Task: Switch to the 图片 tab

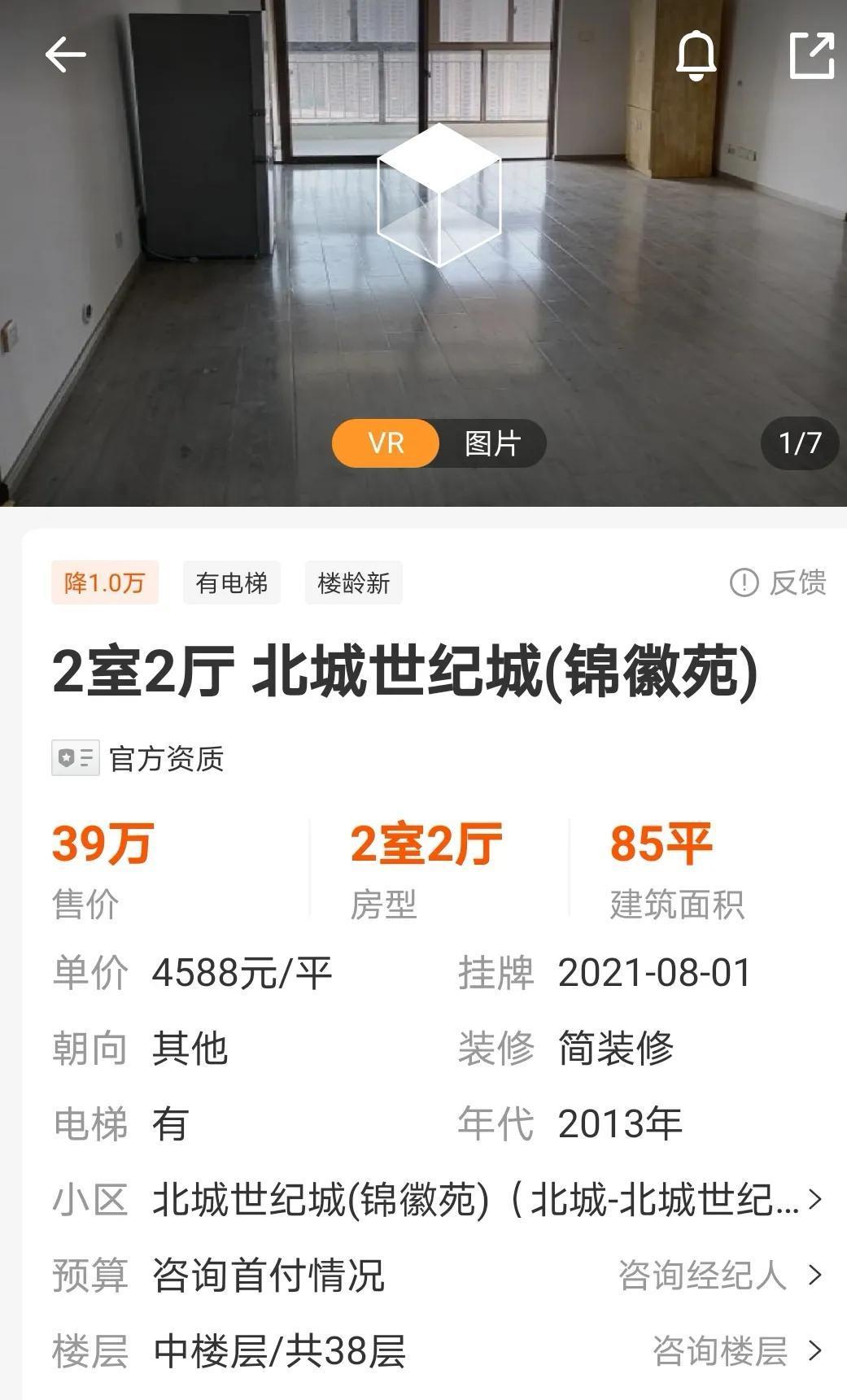Action: tap(492, 443)
